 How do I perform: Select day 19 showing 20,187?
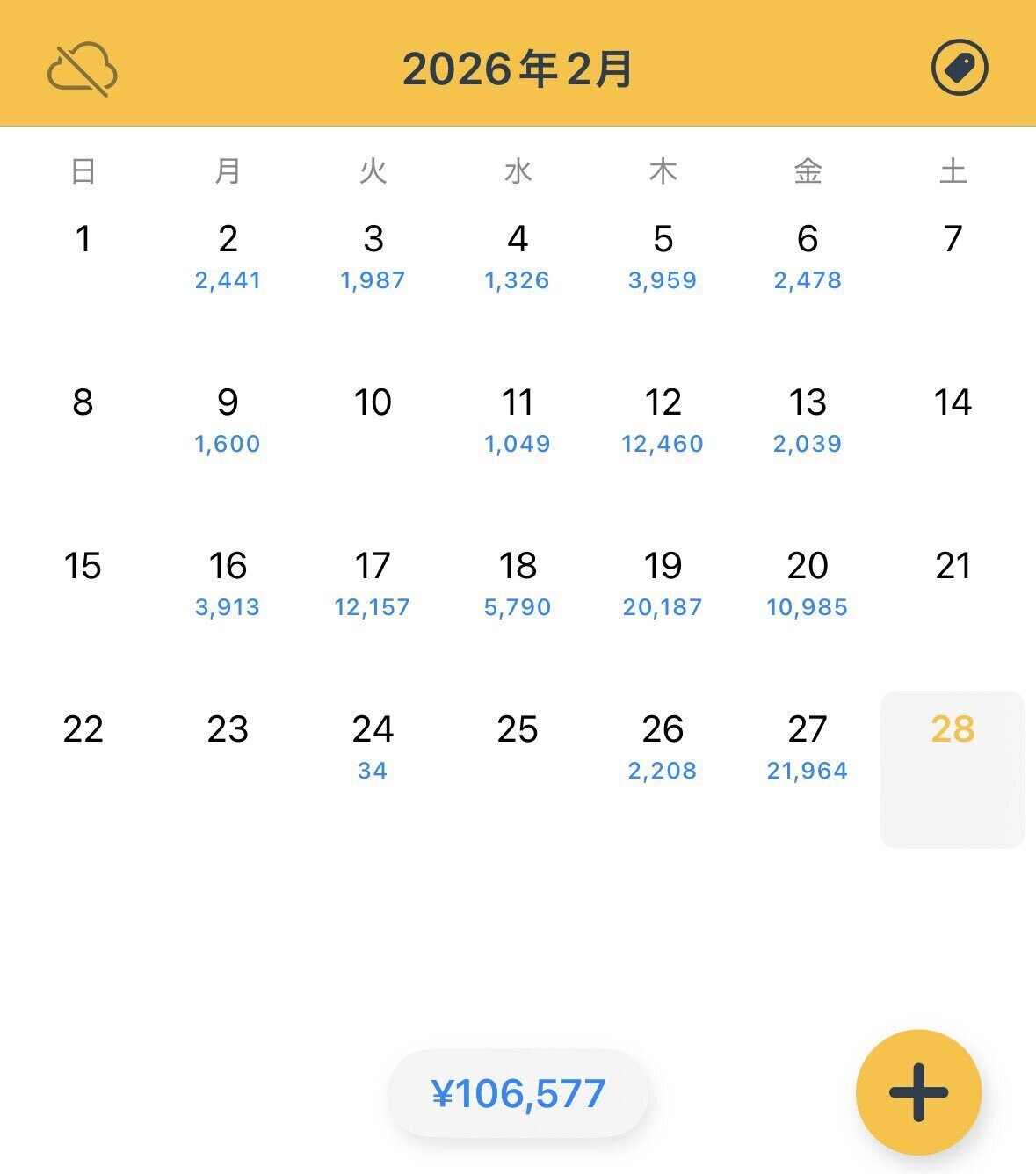click(x=663, y=583)
